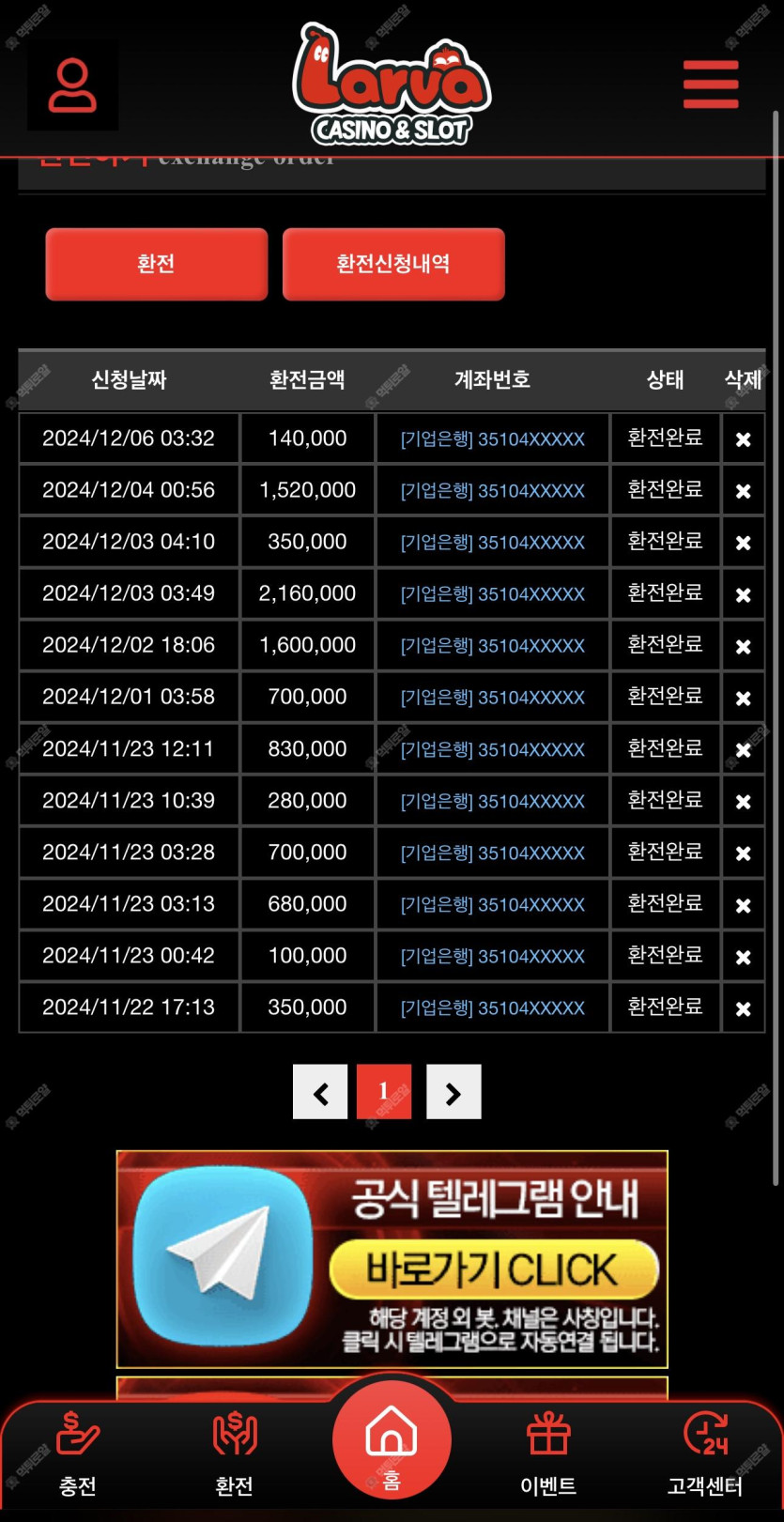784x1522 pixels.
Task: Go to previous page arrow
Action: (320, 1092)
